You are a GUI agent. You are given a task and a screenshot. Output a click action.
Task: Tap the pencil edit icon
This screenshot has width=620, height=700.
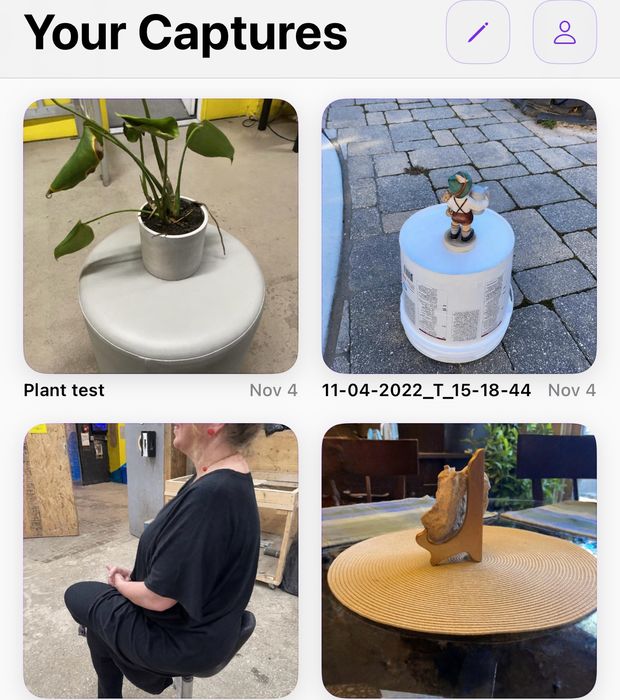coord(477,32)
